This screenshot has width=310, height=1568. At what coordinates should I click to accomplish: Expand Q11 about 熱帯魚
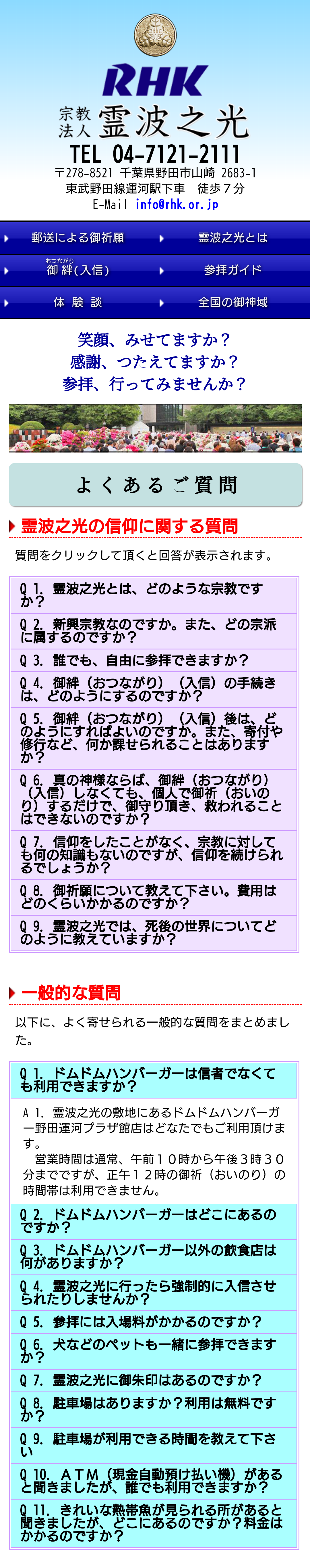click(153, 1523)
